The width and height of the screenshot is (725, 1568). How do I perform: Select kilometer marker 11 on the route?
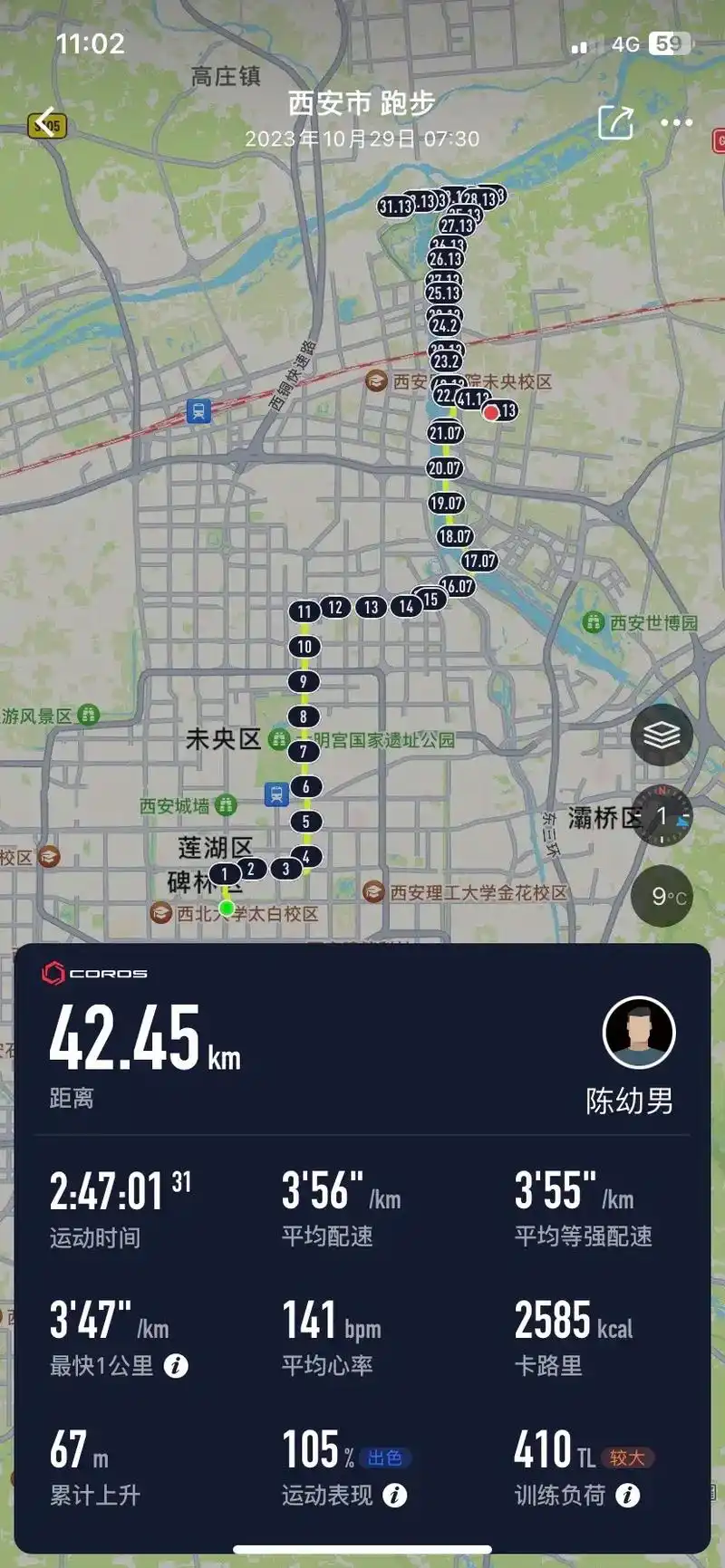(x=306, y=611)
